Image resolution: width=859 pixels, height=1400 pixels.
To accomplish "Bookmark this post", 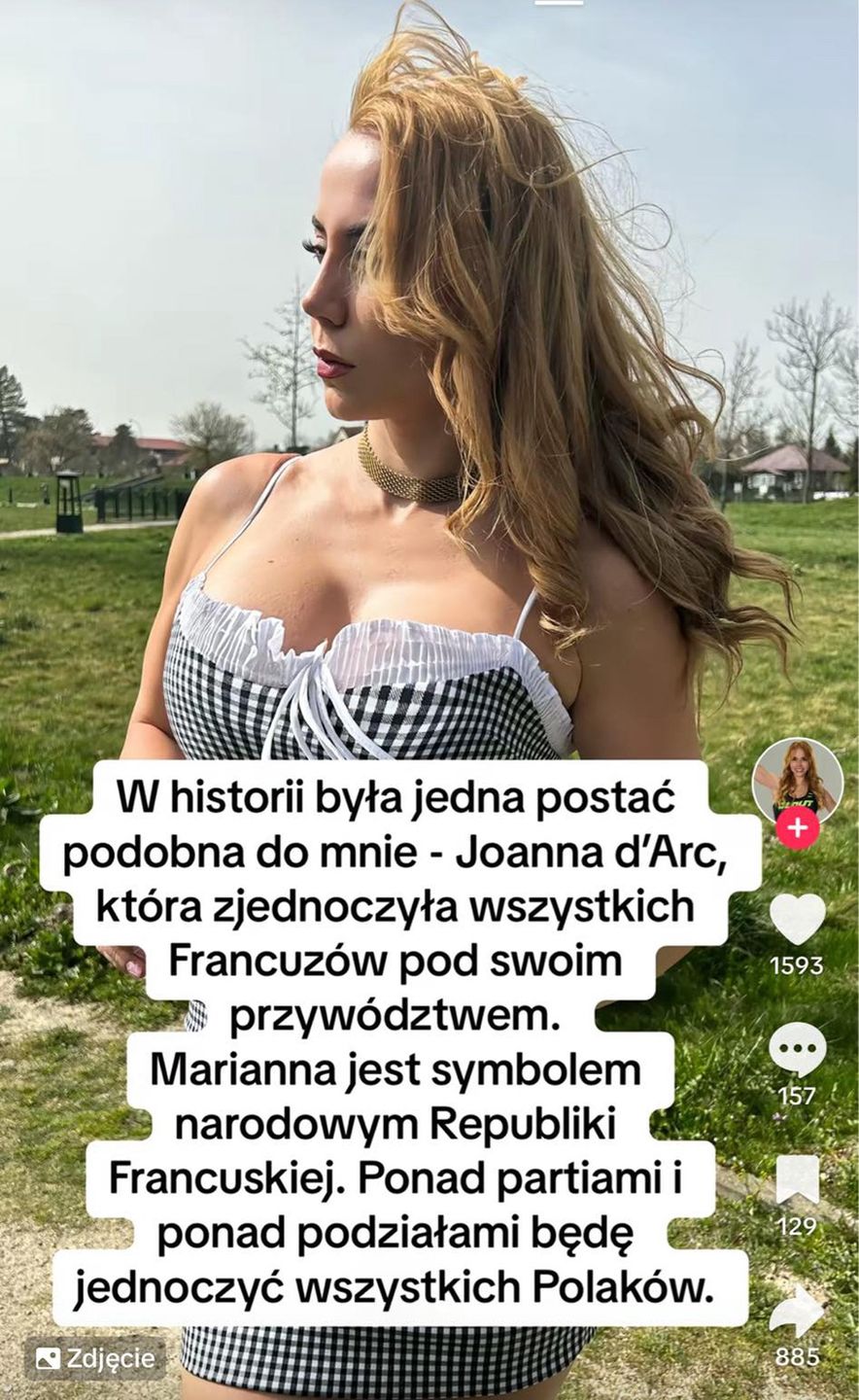I will [797, 1181].
